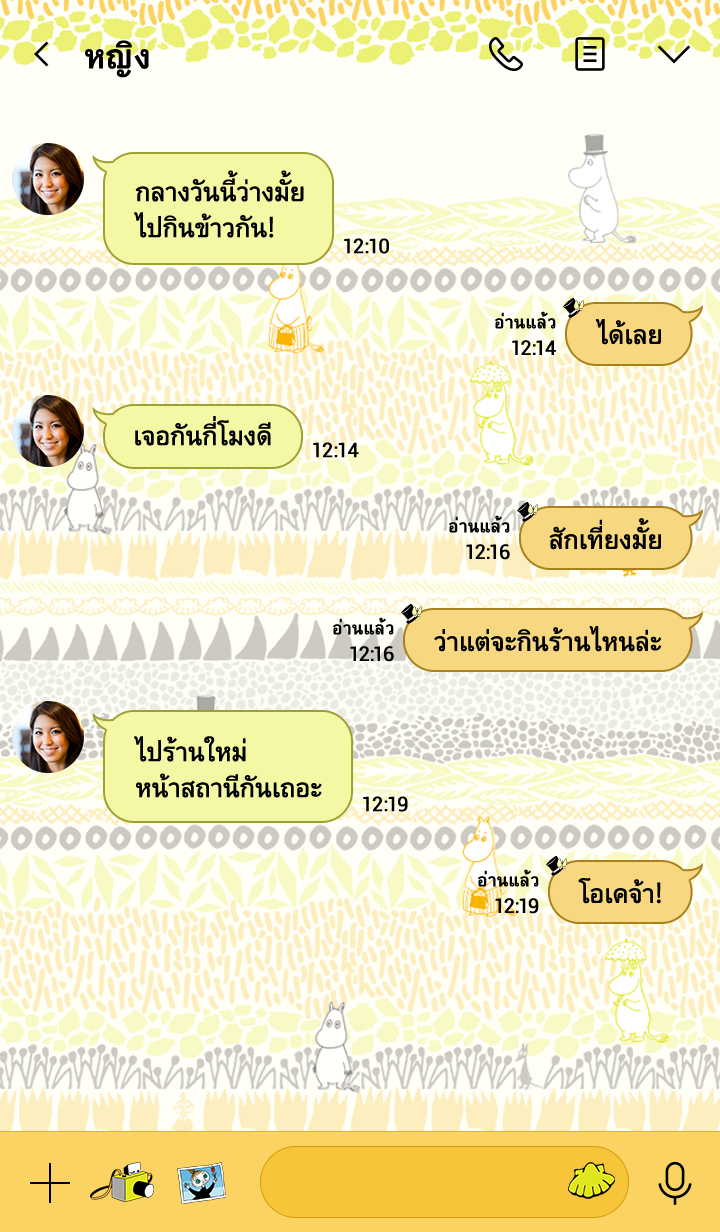Go back from the chat with หญิง
The height and width of the screenshot is (1232, 720).
pyautogui.click(x=41, y=54)
